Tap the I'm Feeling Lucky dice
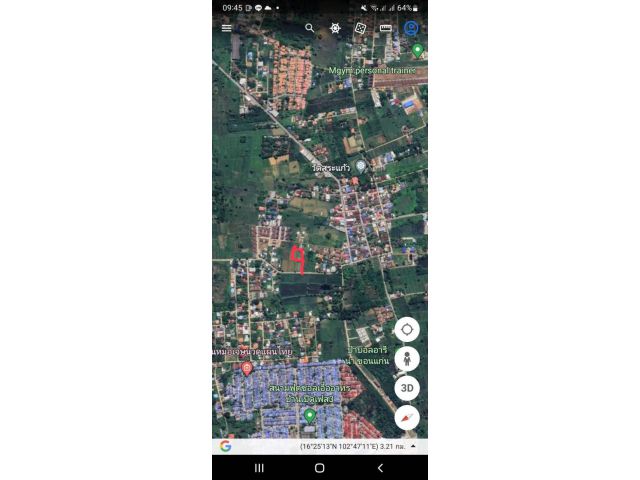This screenshot has height=480, width=640. point(360,28)
